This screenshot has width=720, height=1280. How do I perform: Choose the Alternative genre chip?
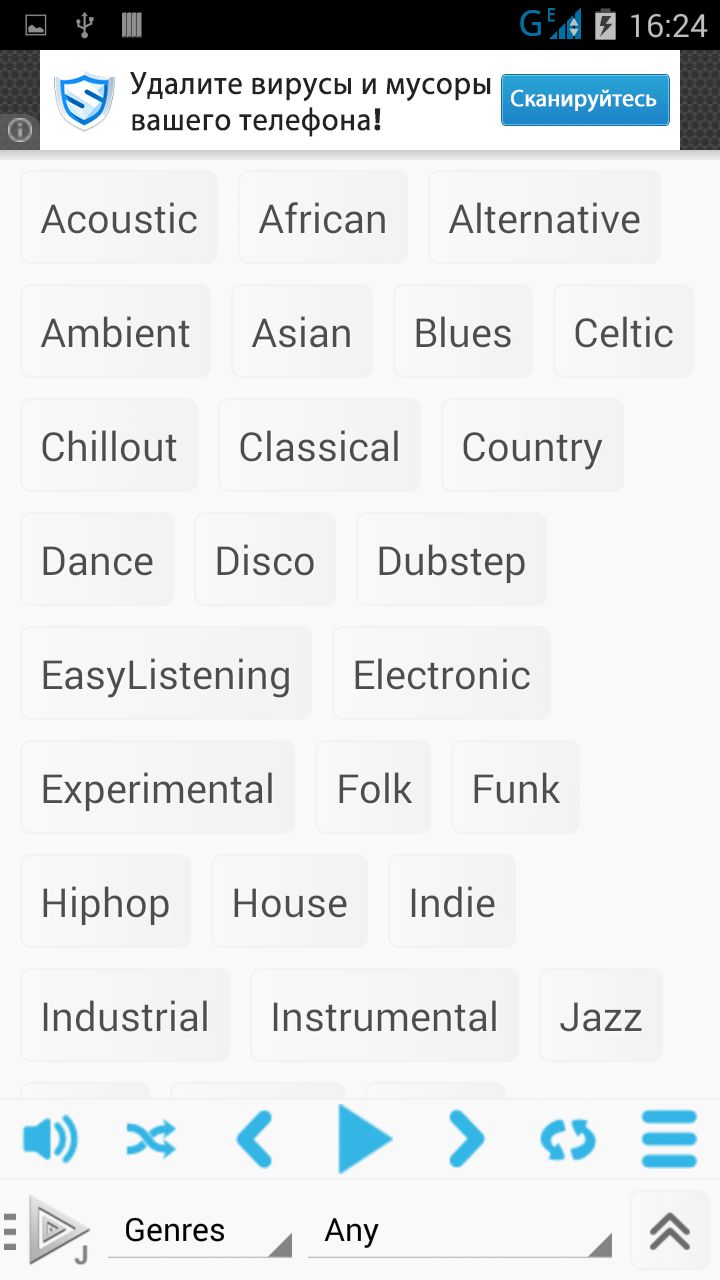pos(544,219)
